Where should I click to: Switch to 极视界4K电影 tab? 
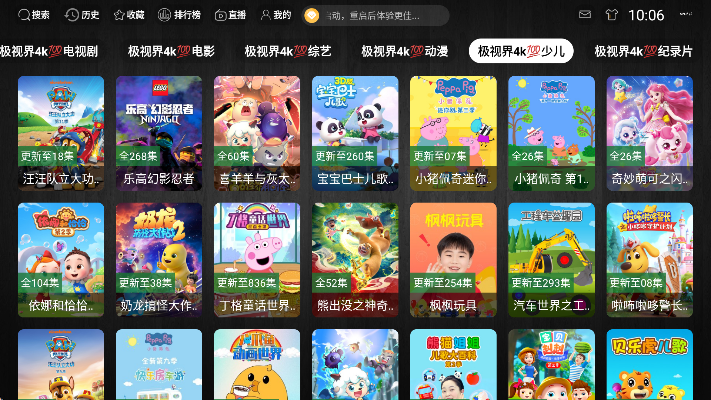[171, 51]
